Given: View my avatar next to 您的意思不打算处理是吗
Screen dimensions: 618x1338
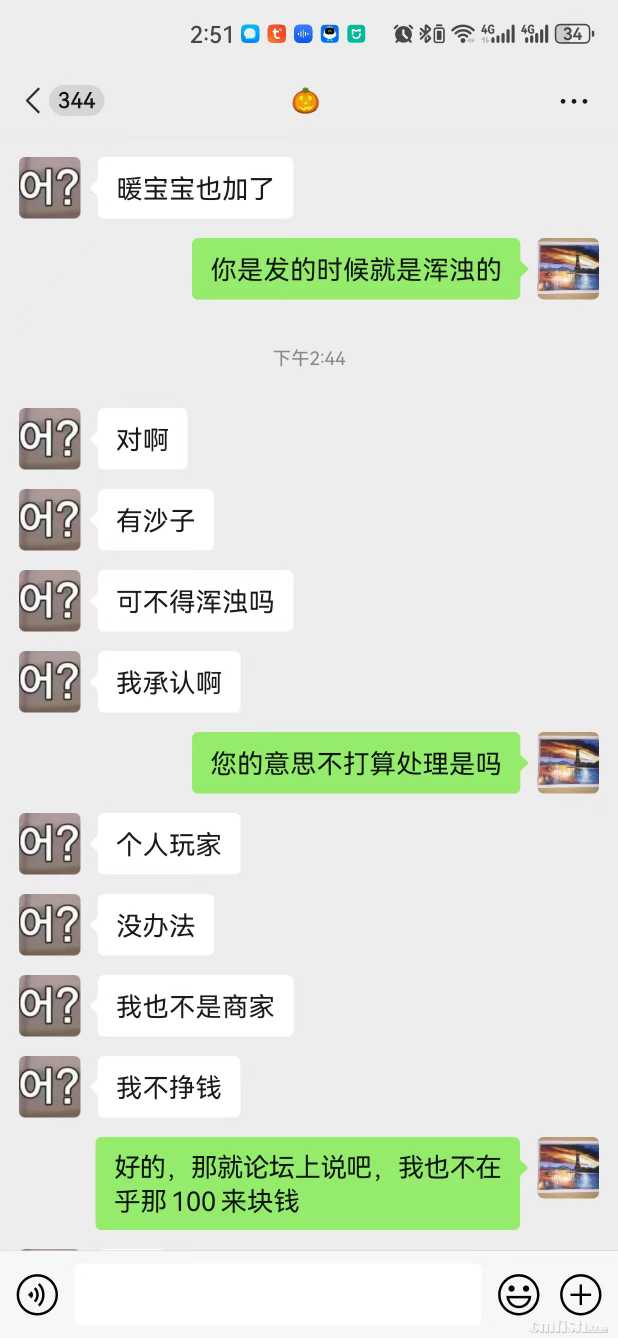Looking at the screenshot, I should (568, 763).
